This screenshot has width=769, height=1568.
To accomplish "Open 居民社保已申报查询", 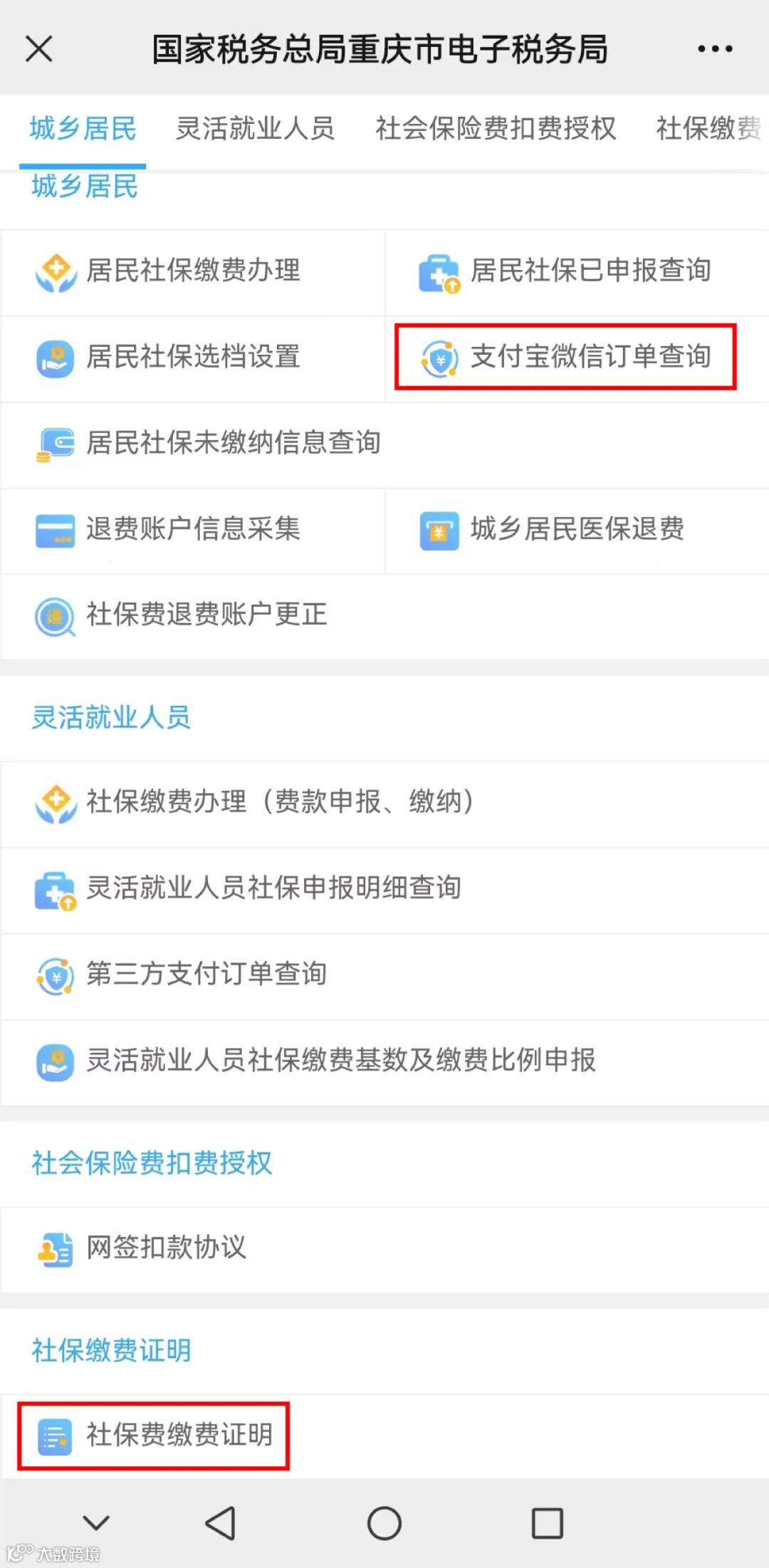I will coord(577,271).
